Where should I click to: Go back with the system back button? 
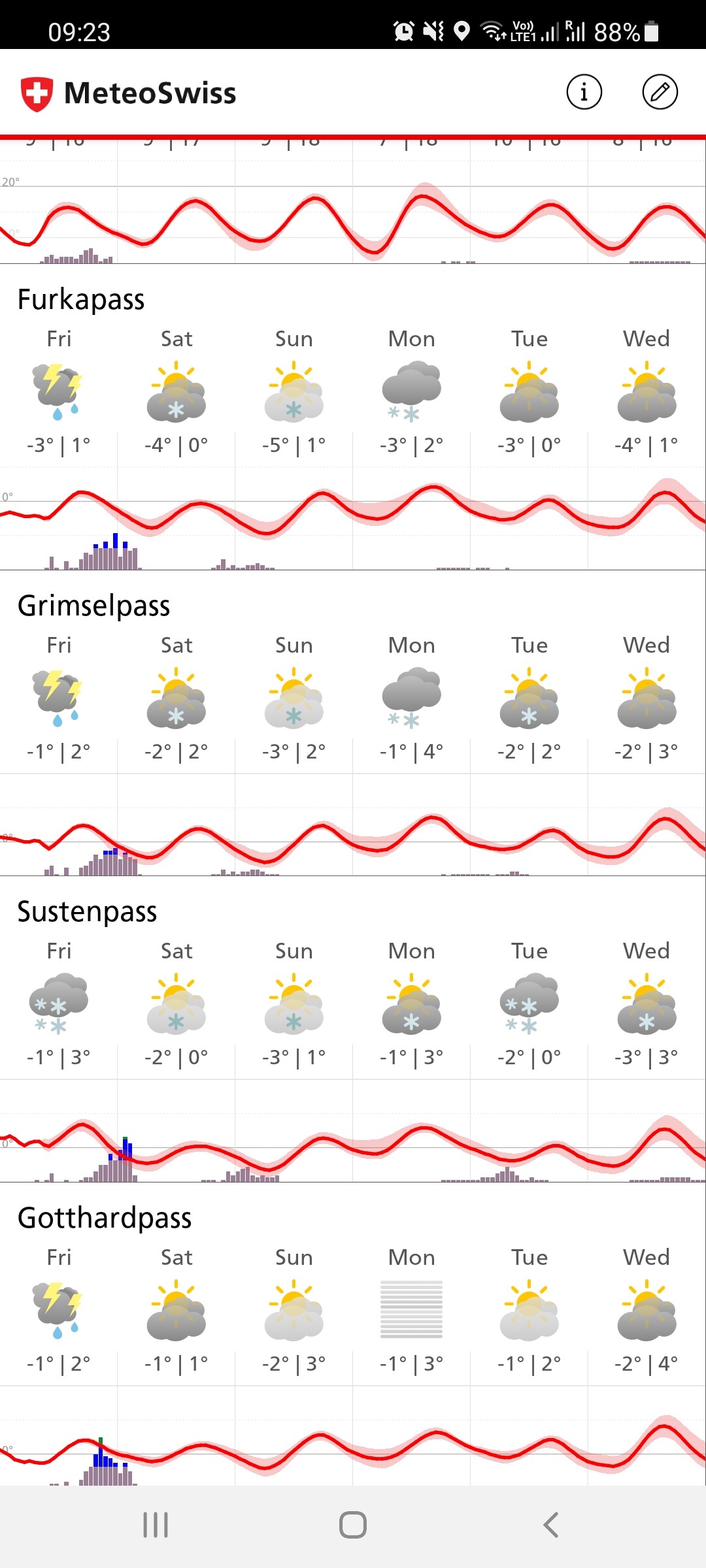click(550, 1525)
